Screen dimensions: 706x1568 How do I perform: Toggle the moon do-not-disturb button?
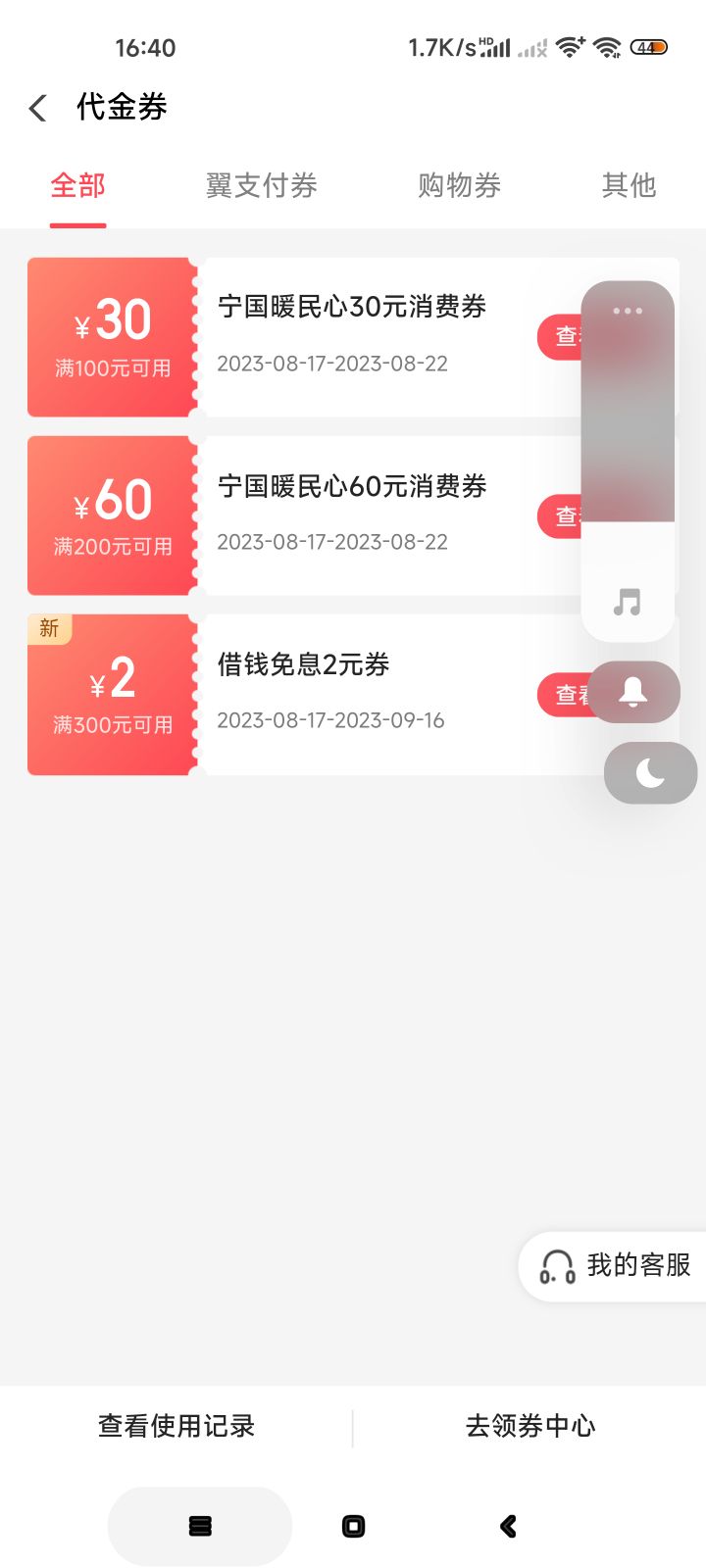(650, 773)
